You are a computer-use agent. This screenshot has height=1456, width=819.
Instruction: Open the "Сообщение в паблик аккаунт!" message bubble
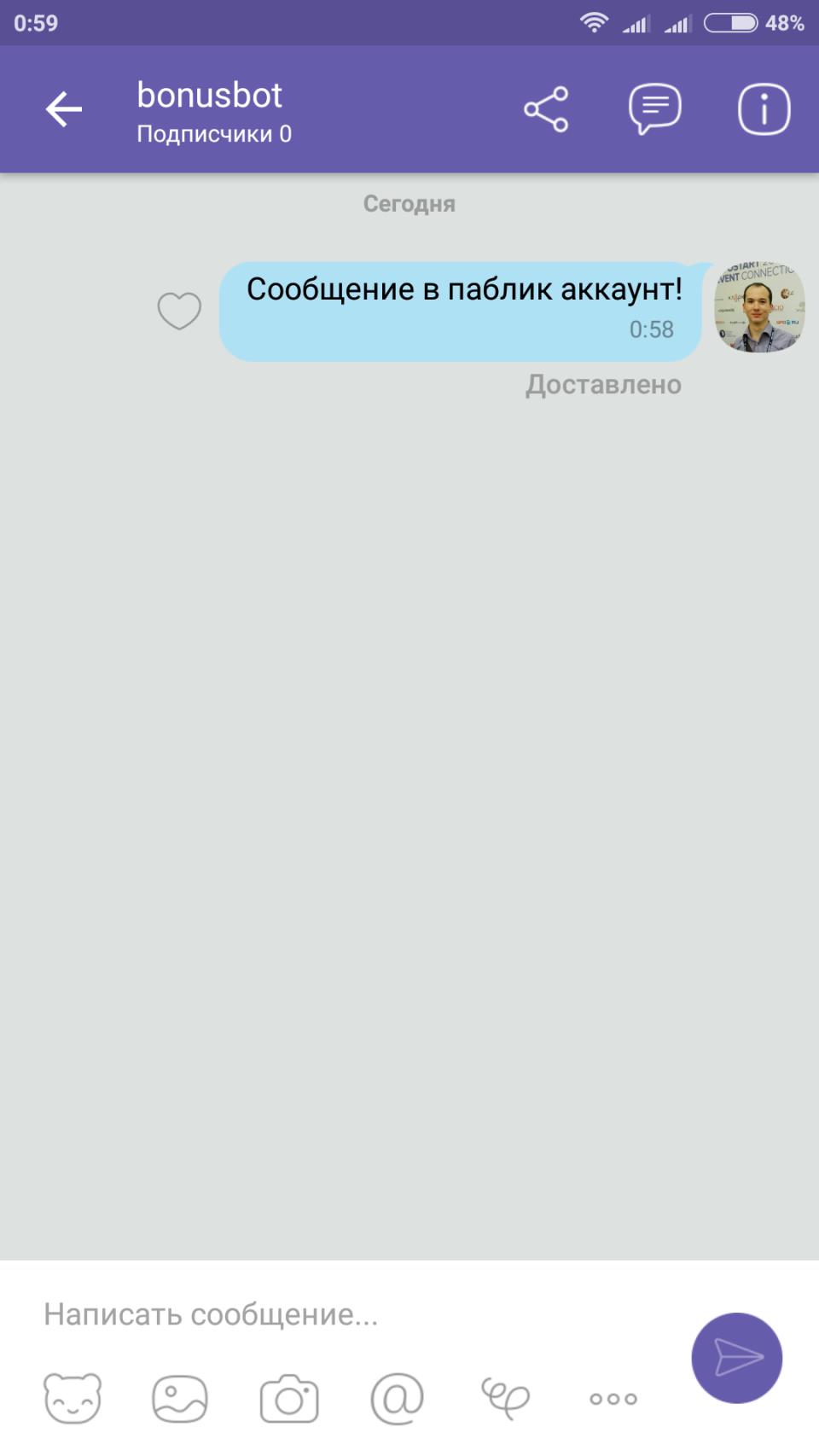click(461, 311)
